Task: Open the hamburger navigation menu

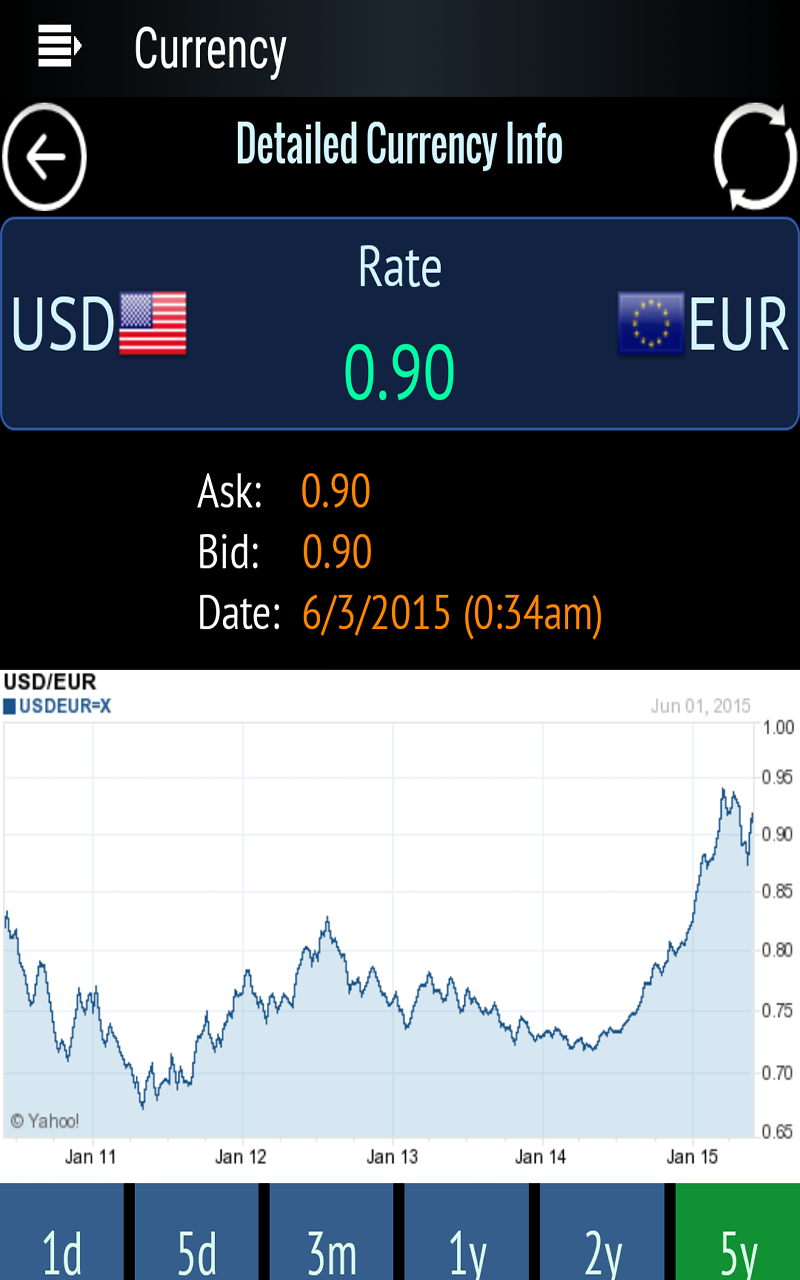Action: tap(57, 45)
